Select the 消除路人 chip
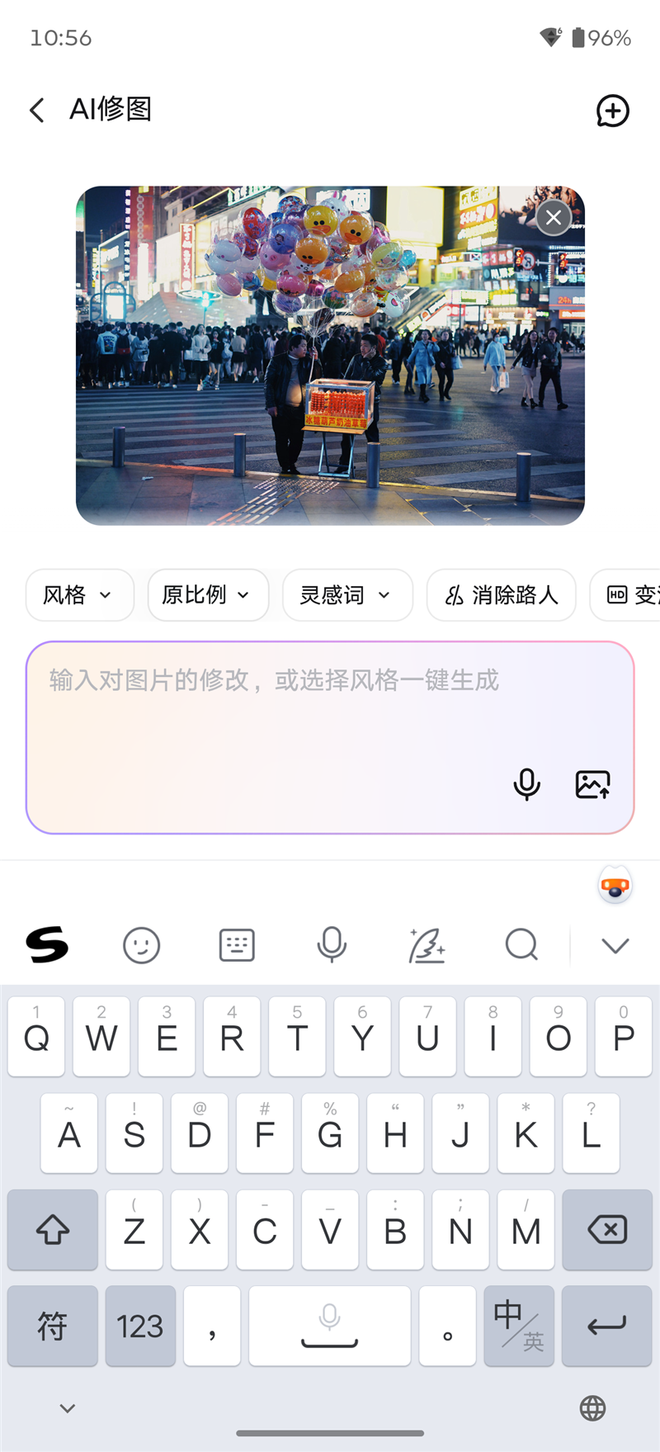660x1452 pixels. tap(501, 595)
